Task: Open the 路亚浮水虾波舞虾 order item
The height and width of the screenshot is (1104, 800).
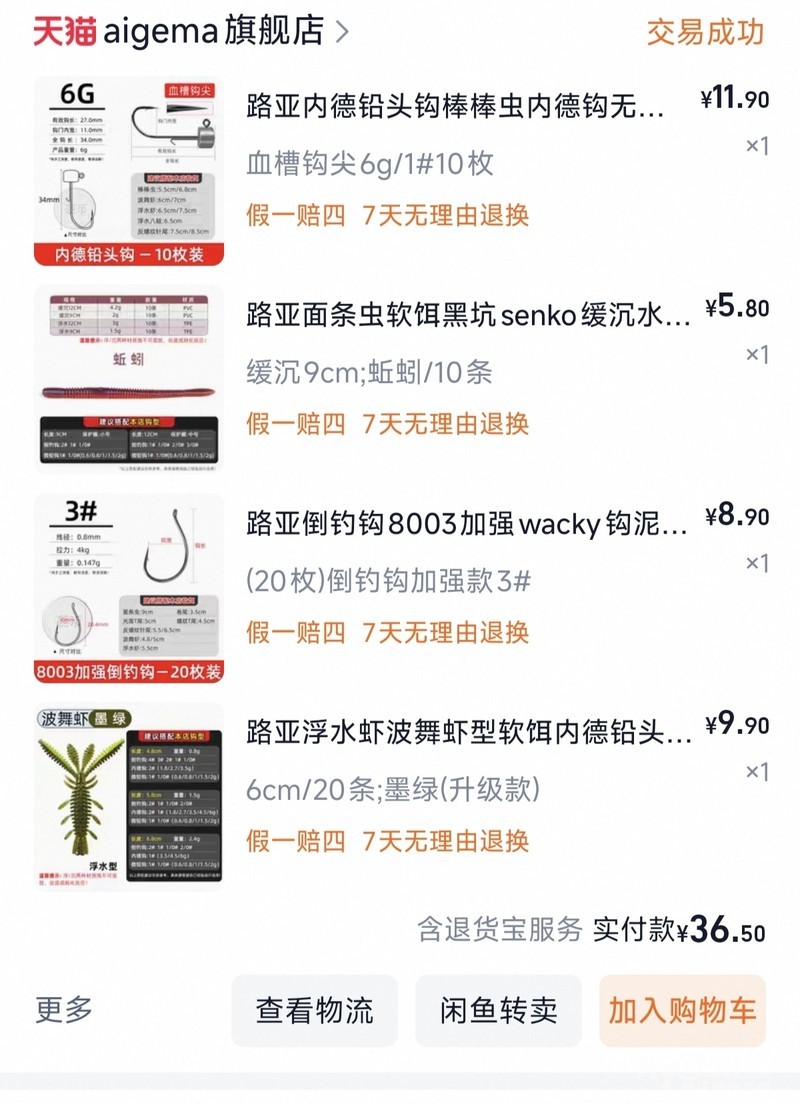Action: (x=468, y=733)
